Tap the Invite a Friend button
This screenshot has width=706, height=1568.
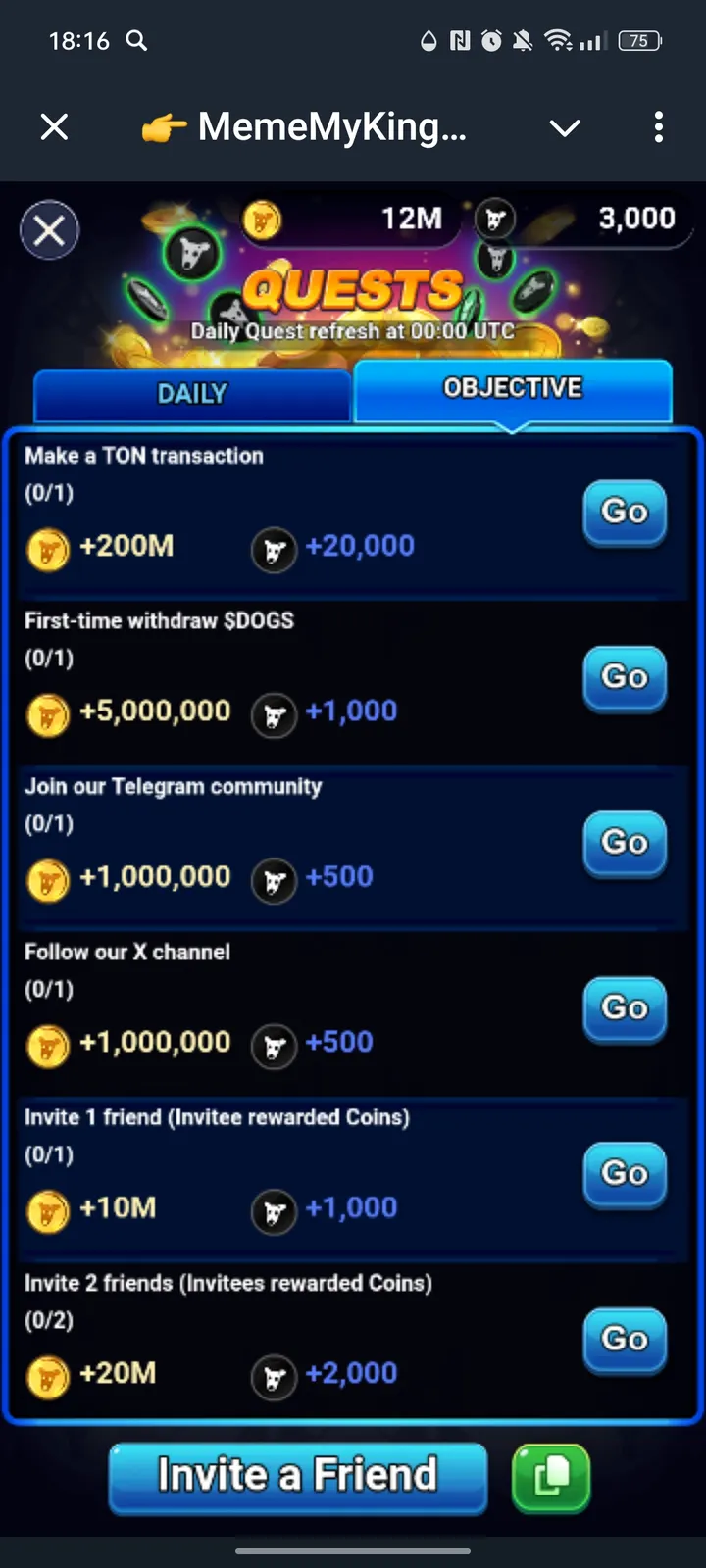[x=297, y=1476]
